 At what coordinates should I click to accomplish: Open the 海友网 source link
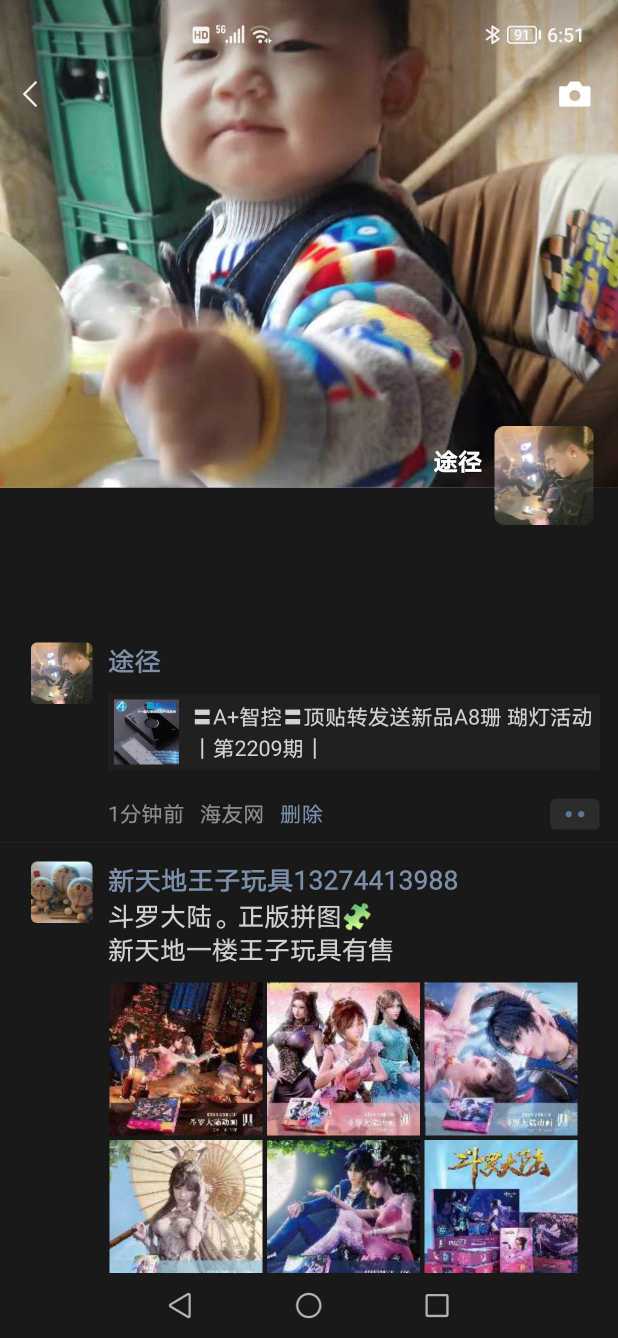point(231,814)
